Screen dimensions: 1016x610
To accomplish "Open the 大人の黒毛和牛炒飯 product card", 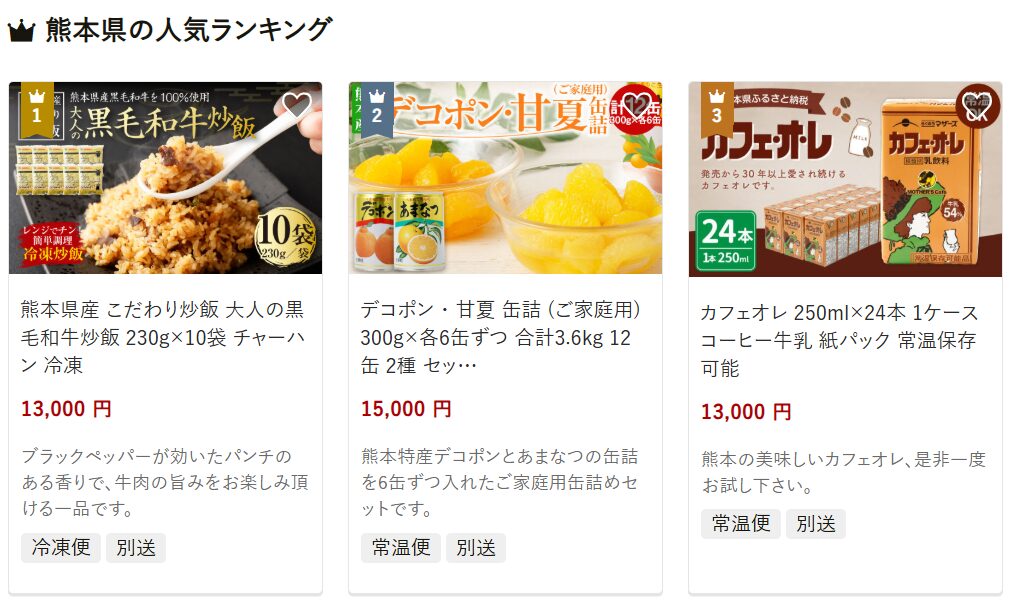I will point(165,337).
